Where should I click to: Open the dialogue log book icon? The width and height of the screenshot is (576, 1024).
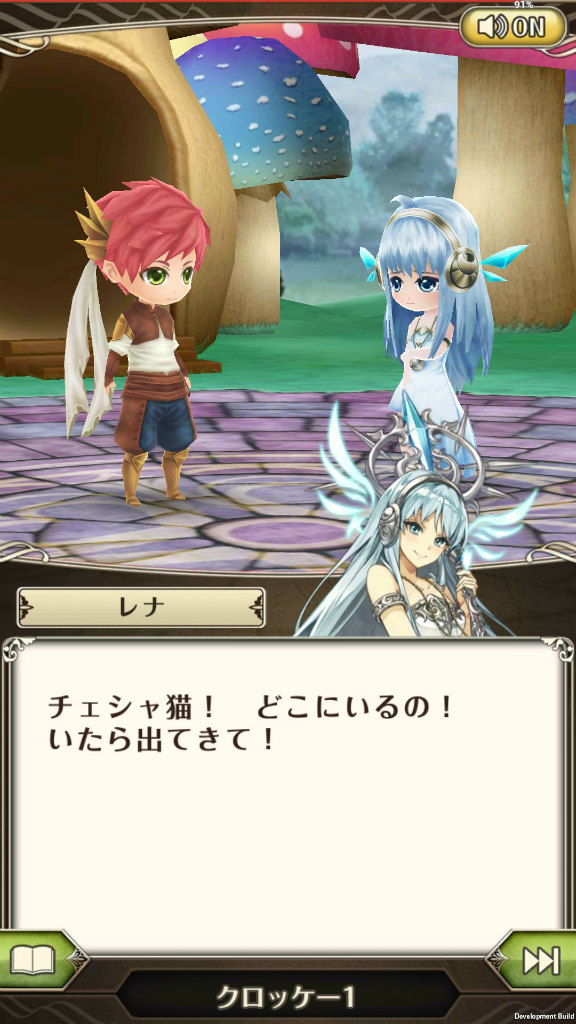(x=38, y=961)
